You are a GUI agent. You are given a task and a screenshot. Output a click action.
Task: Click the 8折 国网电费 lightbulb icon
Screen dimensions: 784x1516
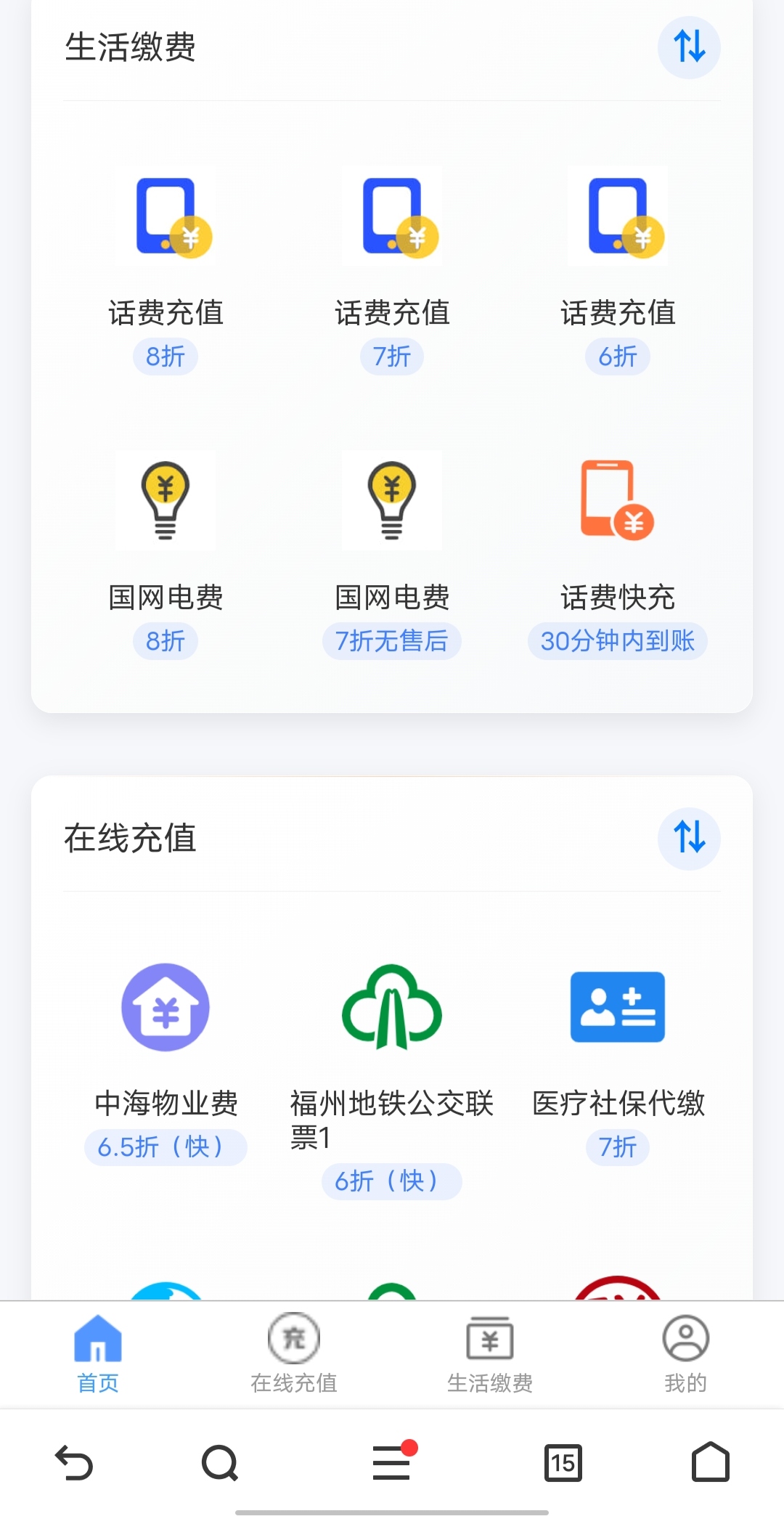(165, 501)
